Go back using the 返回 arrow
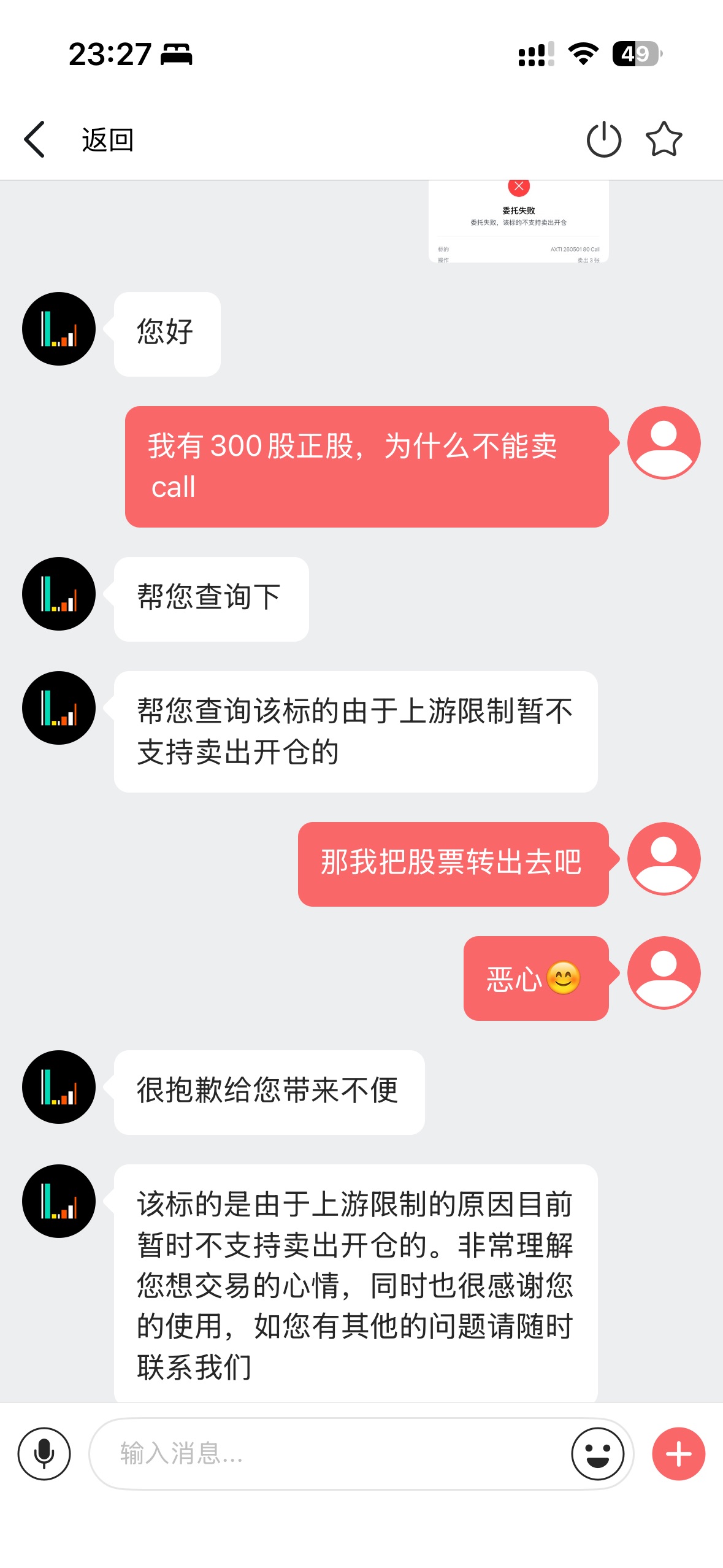The image size is (723, 1568). (36, 139)
